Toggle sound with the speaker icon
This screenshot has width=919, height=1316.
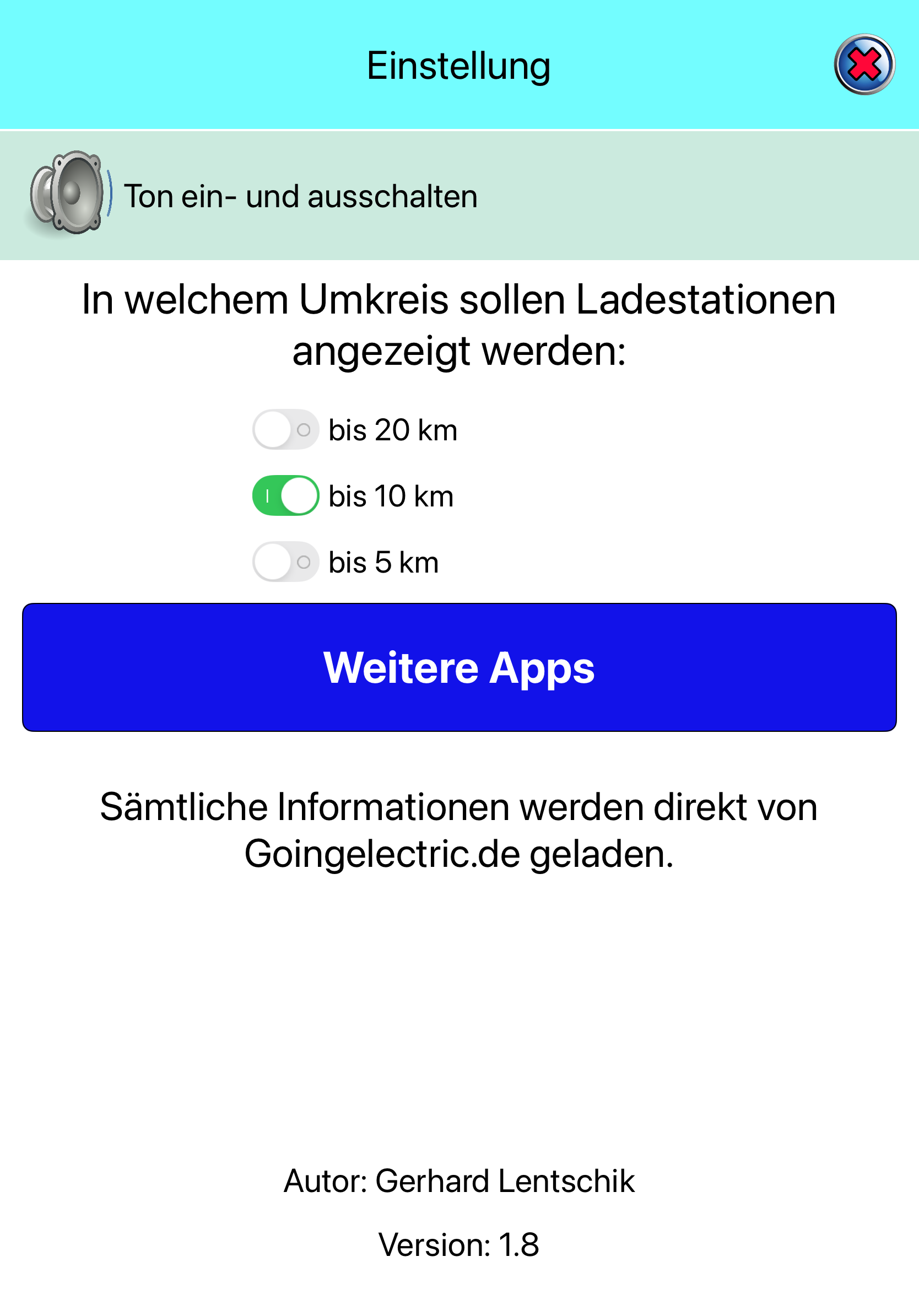pos(68,193)
